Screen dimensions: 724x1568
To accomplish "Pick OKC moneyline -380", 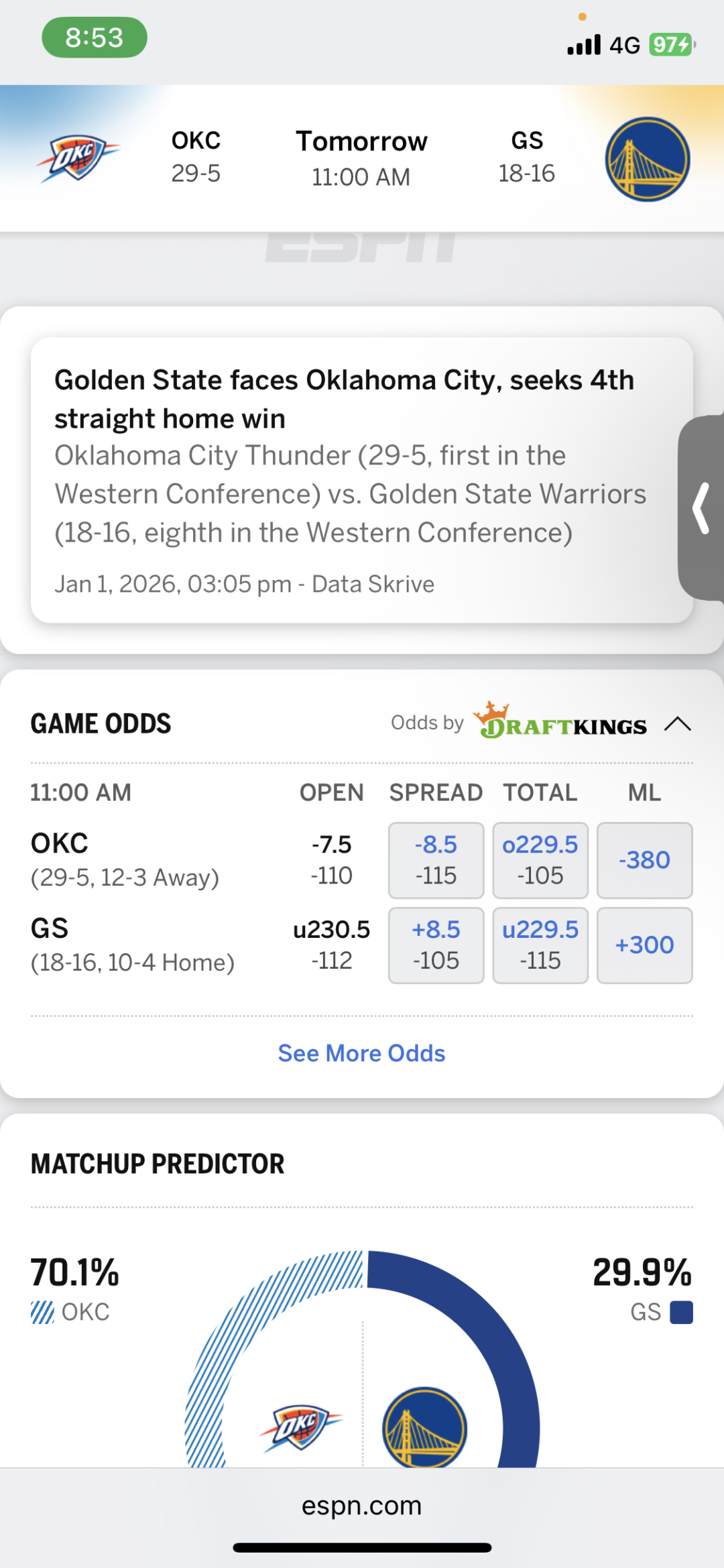I will [644, 860].
